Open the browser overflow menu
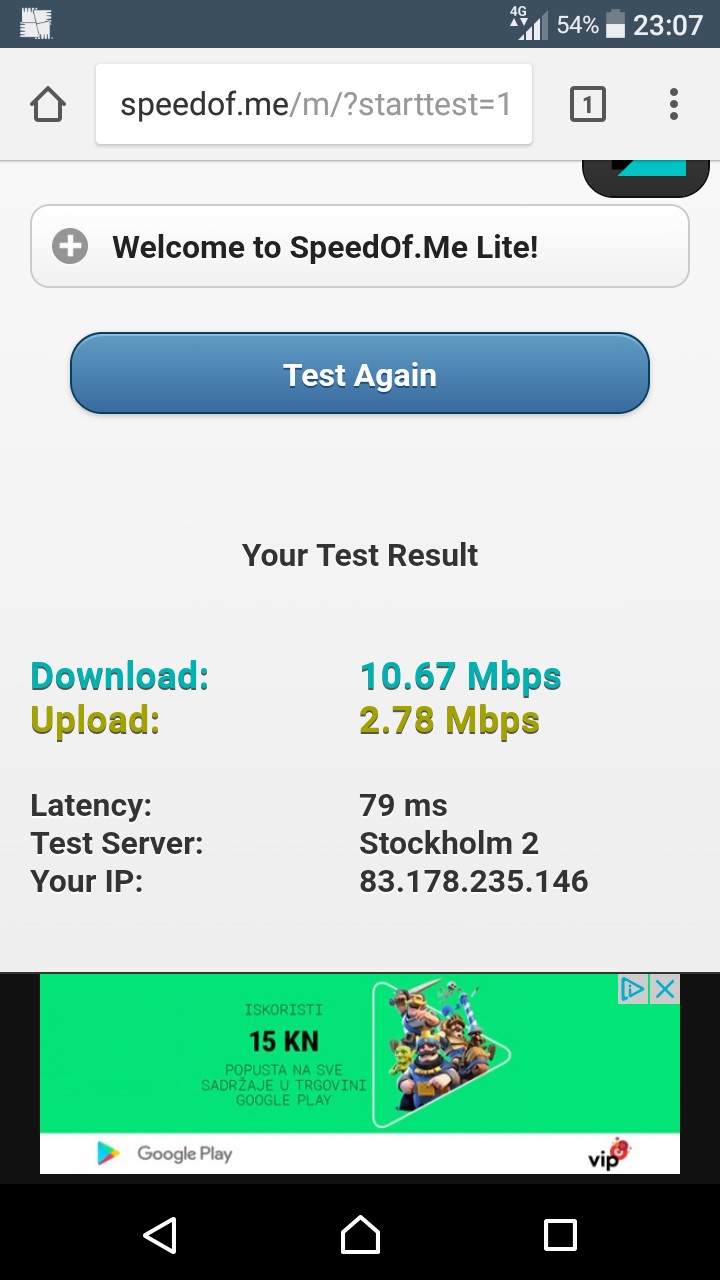720x1280 pixels. [674, 104]
